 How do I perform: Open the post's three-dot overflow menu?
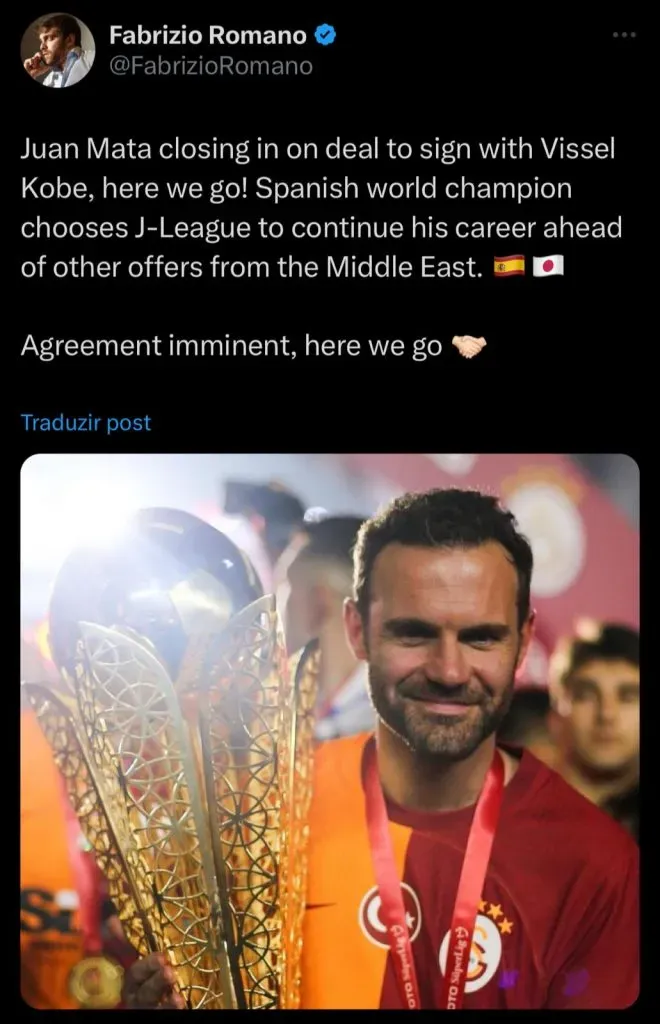[624, 35]
